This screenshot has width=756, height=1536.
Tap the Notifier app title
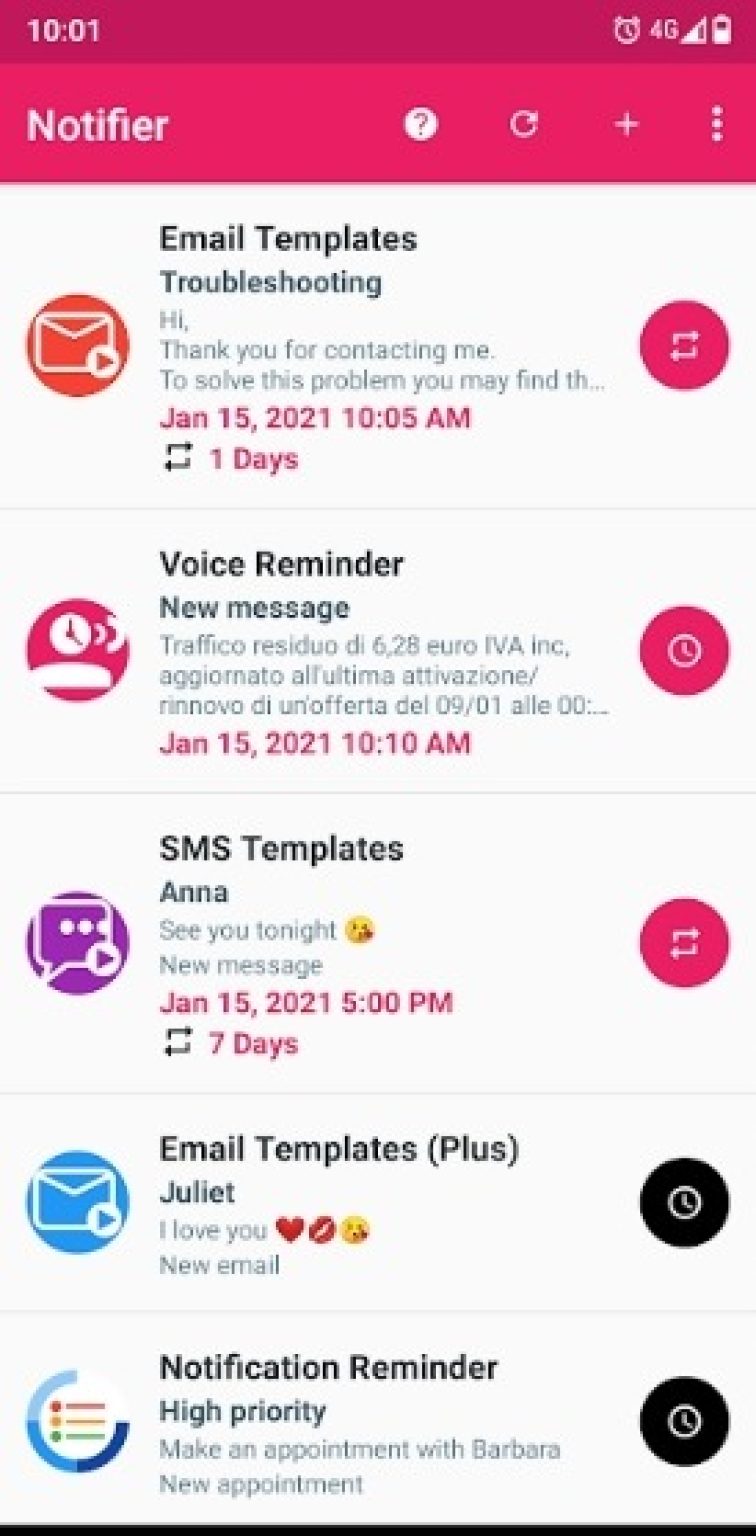[97, 124]
